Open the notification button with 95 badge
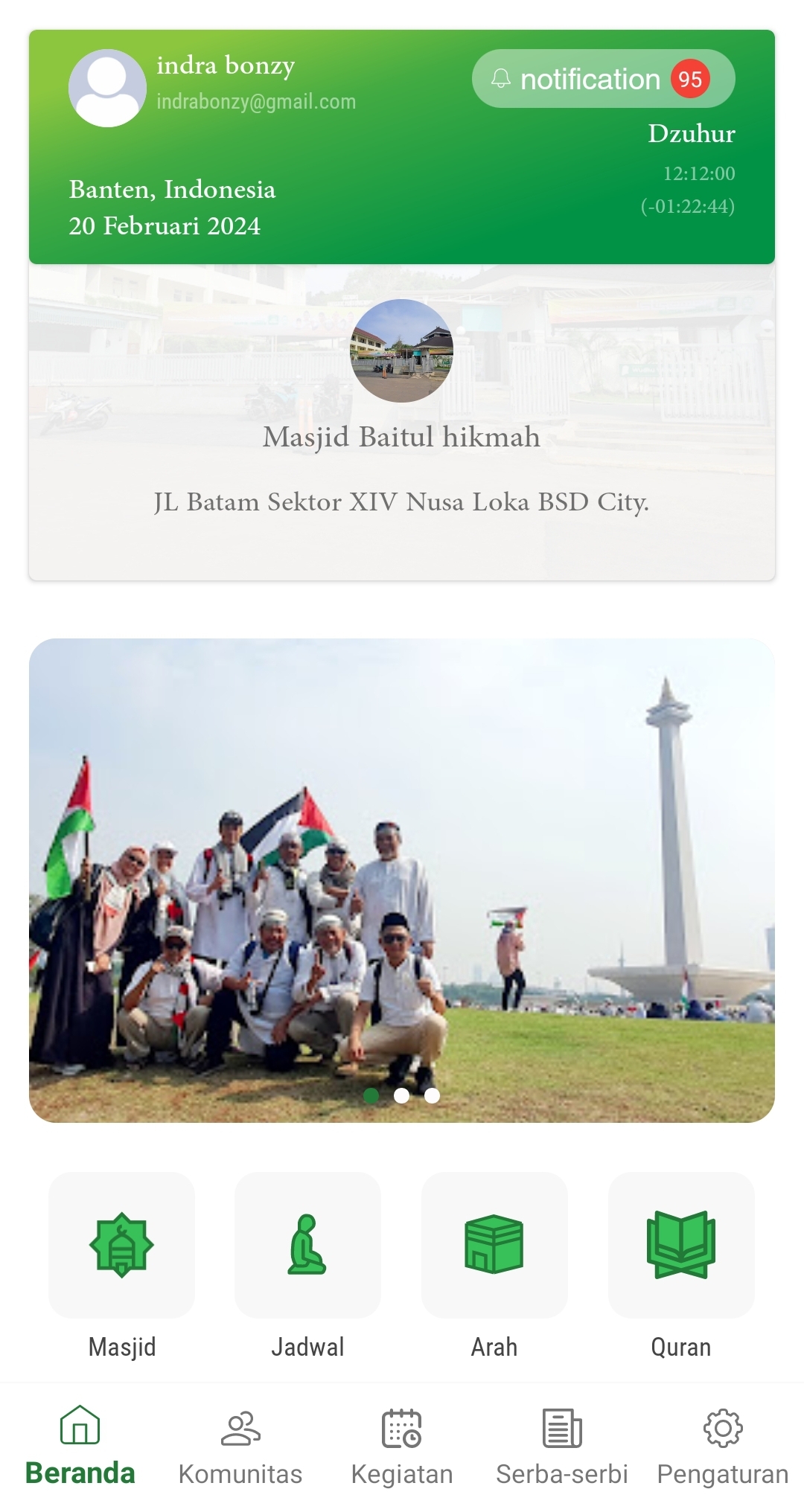Viewport: 804px width, 1512px height. pyautogui.click(x=603, y=79)
